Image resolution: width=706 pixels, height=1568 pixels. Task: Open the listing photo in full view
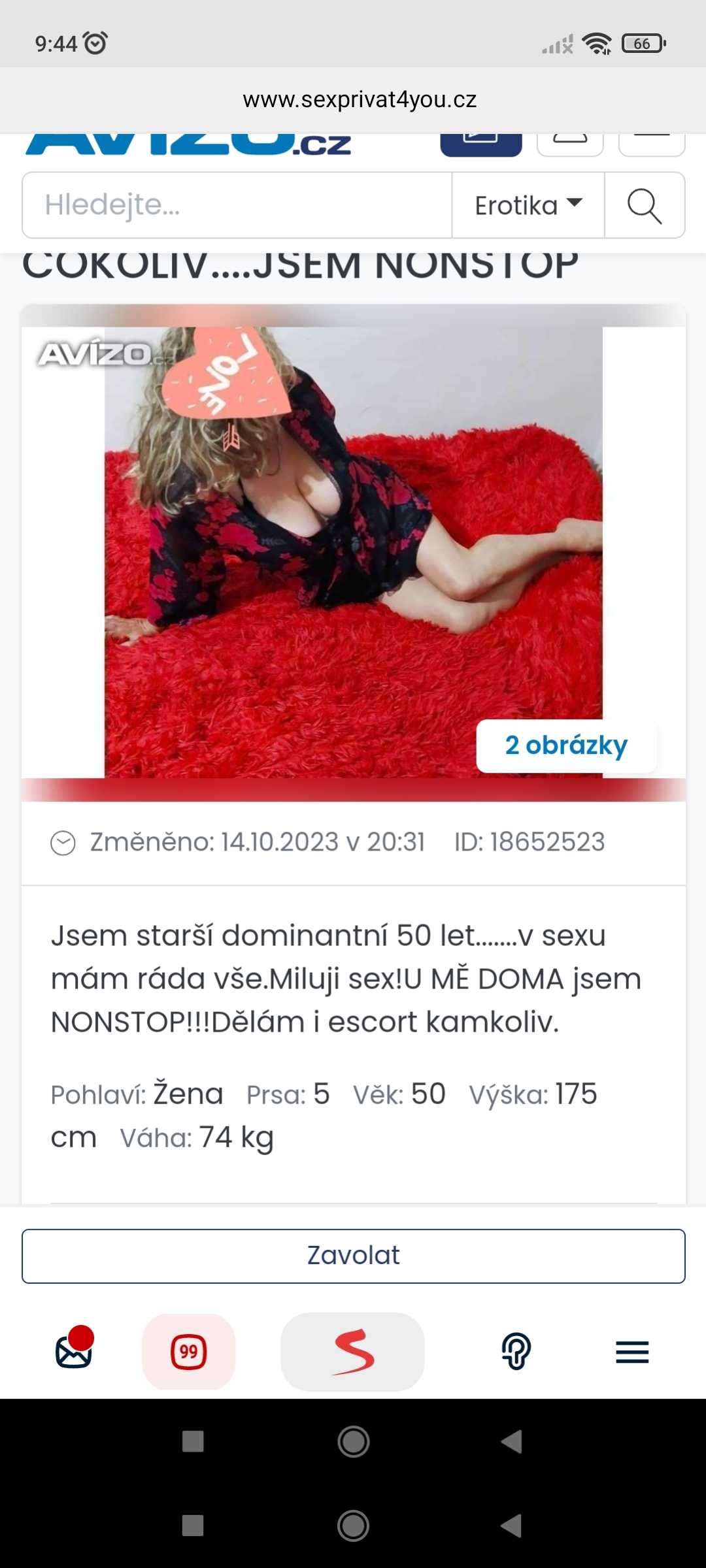coord(353,552)
